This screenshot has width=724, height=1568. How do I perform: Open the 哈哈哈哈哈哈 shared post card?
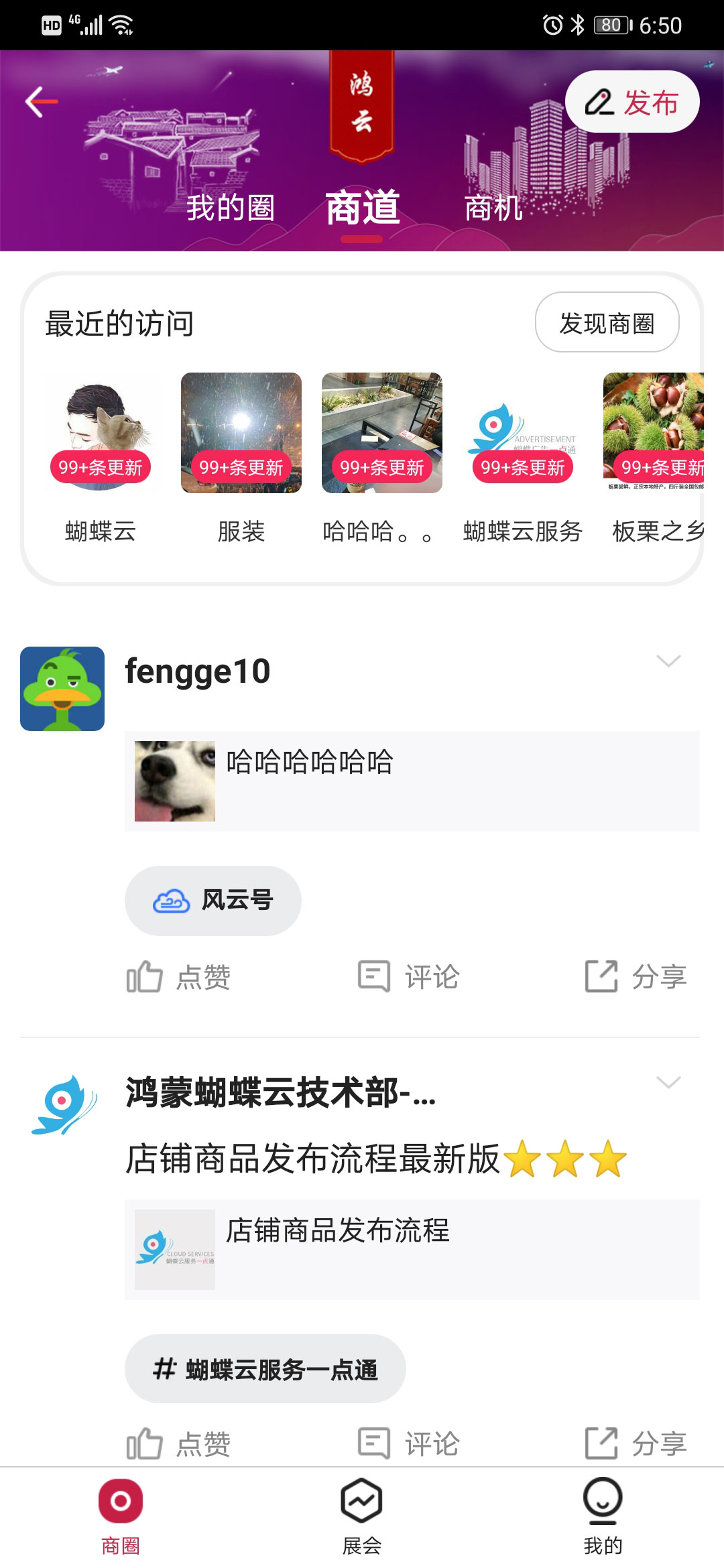click(x=412, y=781)
